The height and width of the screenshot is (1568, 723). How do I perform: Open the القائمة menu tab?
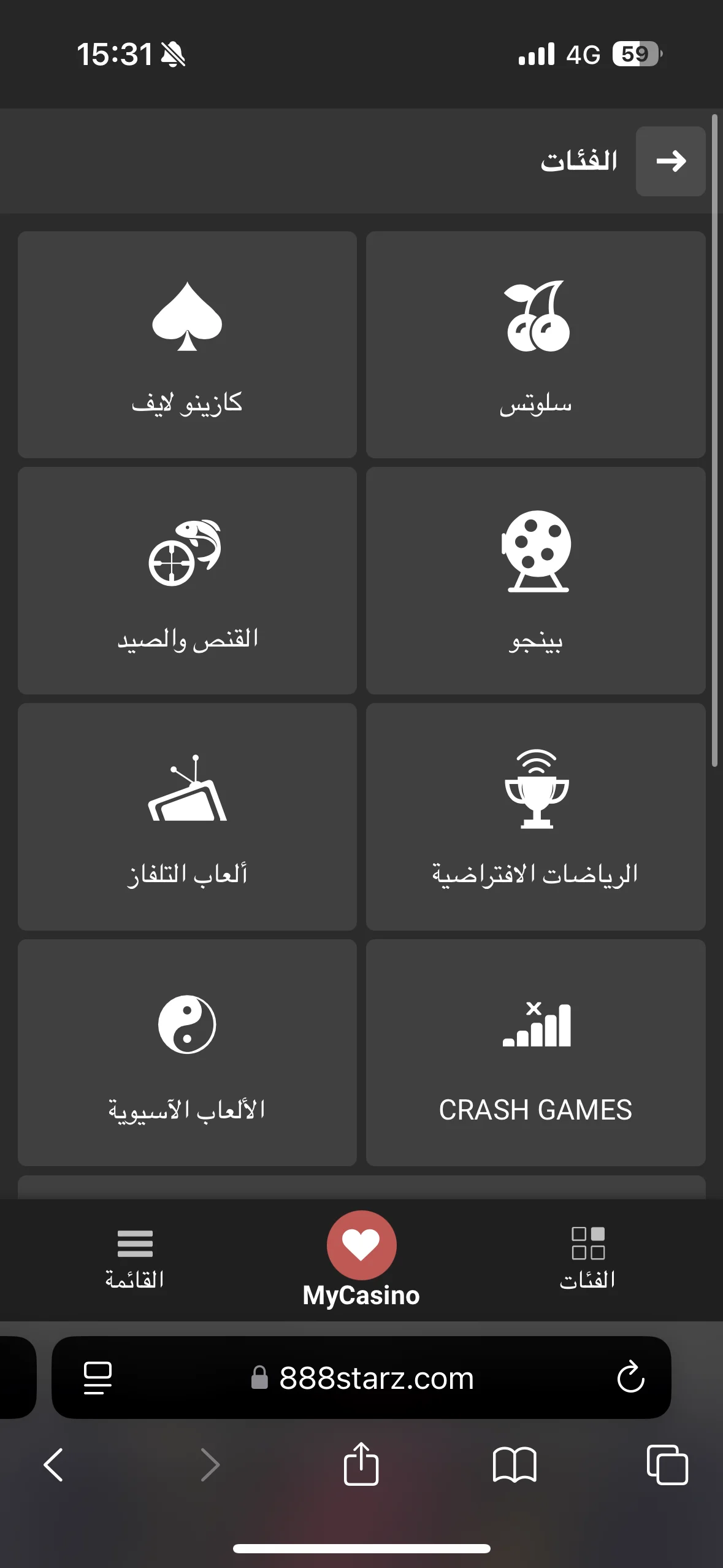tap(134, 1258)
